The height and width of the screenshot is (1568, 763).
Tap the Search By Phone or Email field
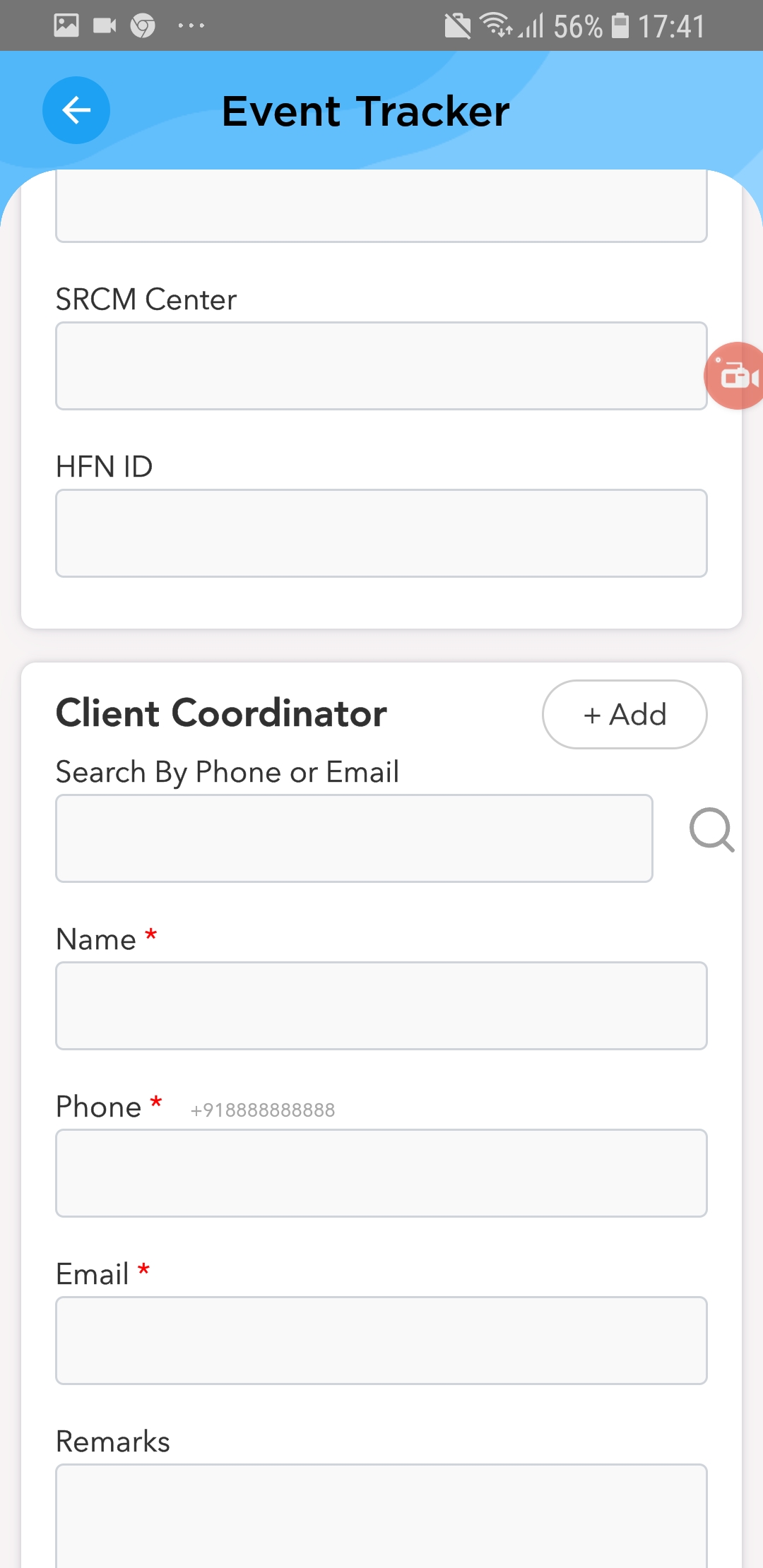tap(354, 838)
